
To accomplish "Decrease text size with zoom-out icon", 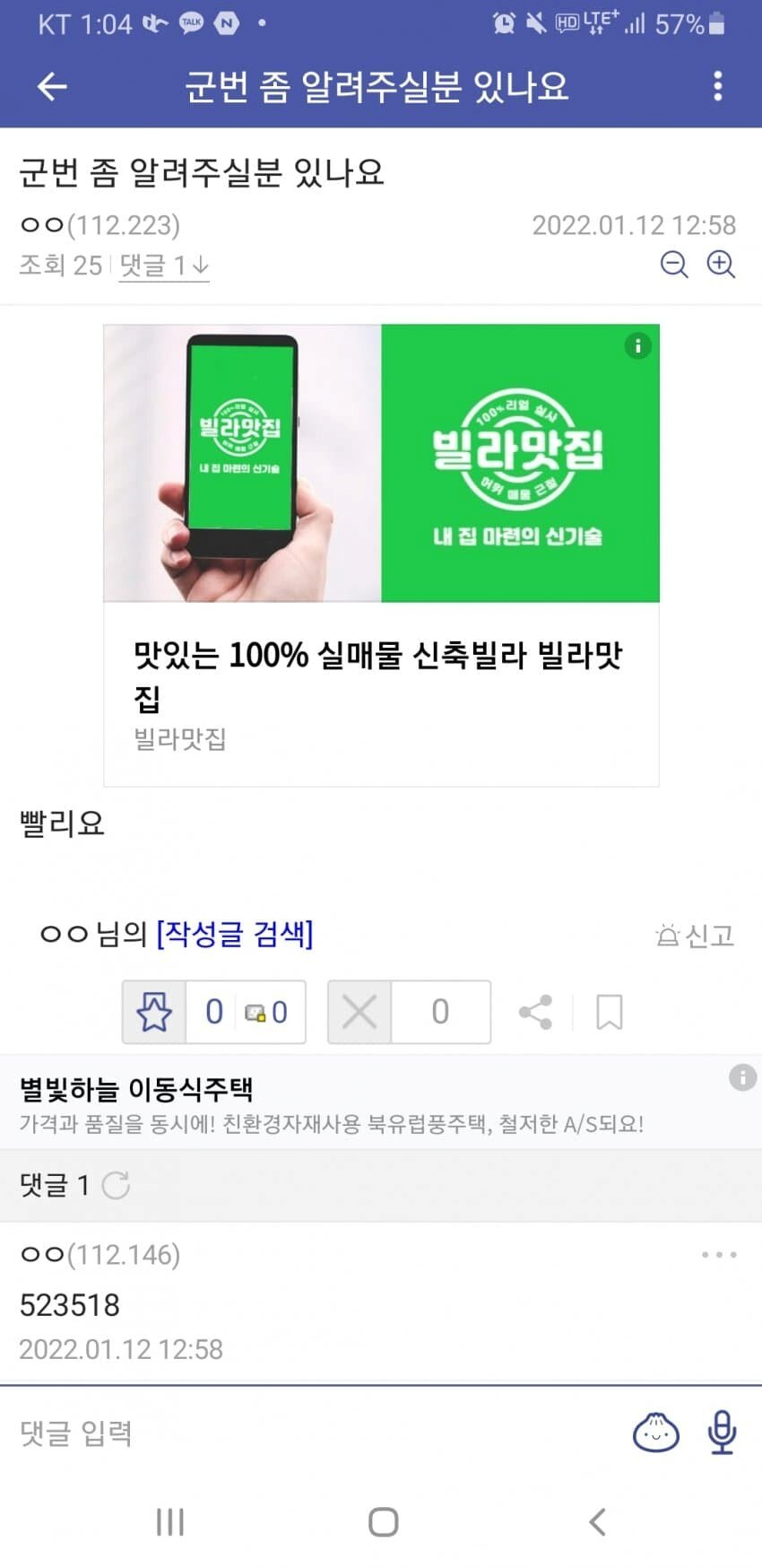I will [673, 265].
